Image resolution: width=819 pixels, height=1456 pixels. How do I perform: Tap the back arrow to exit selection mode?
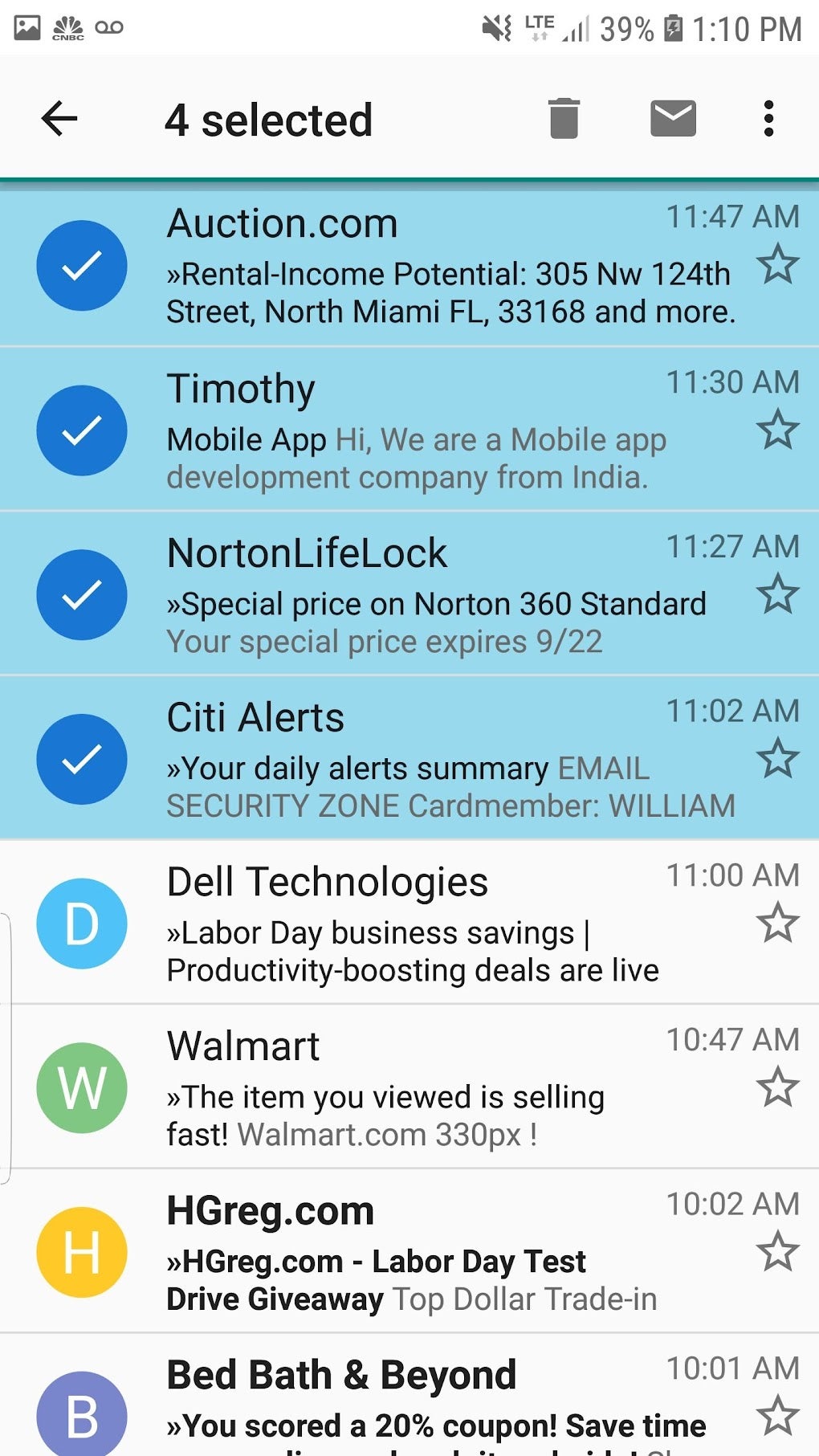point(59,118)
